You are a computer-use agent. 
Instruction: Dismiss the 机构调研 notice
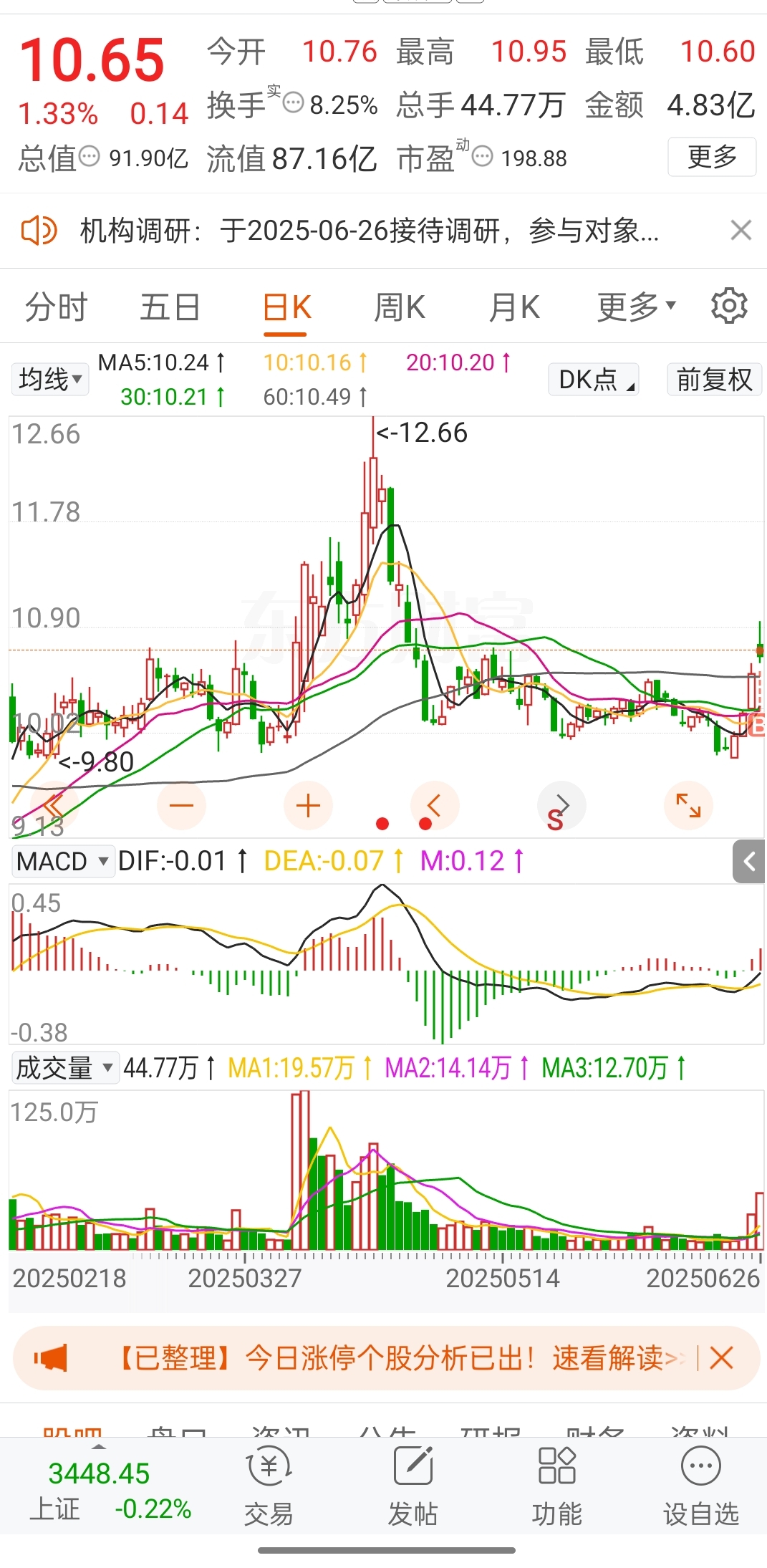coord(741,231)
